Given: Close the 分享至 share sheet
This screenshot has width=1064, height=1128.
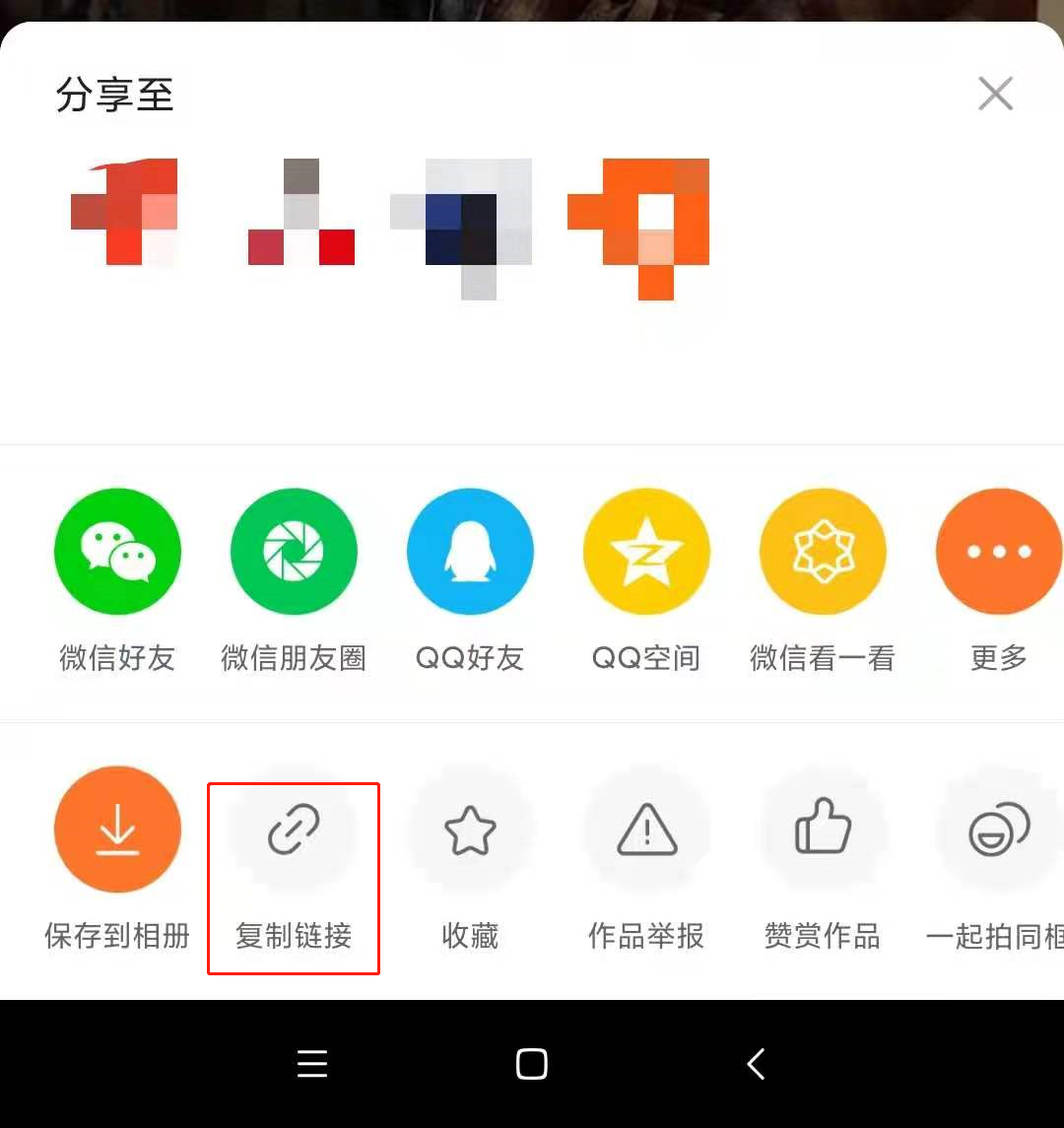Looking at the screenshot, I should point(995,95).
